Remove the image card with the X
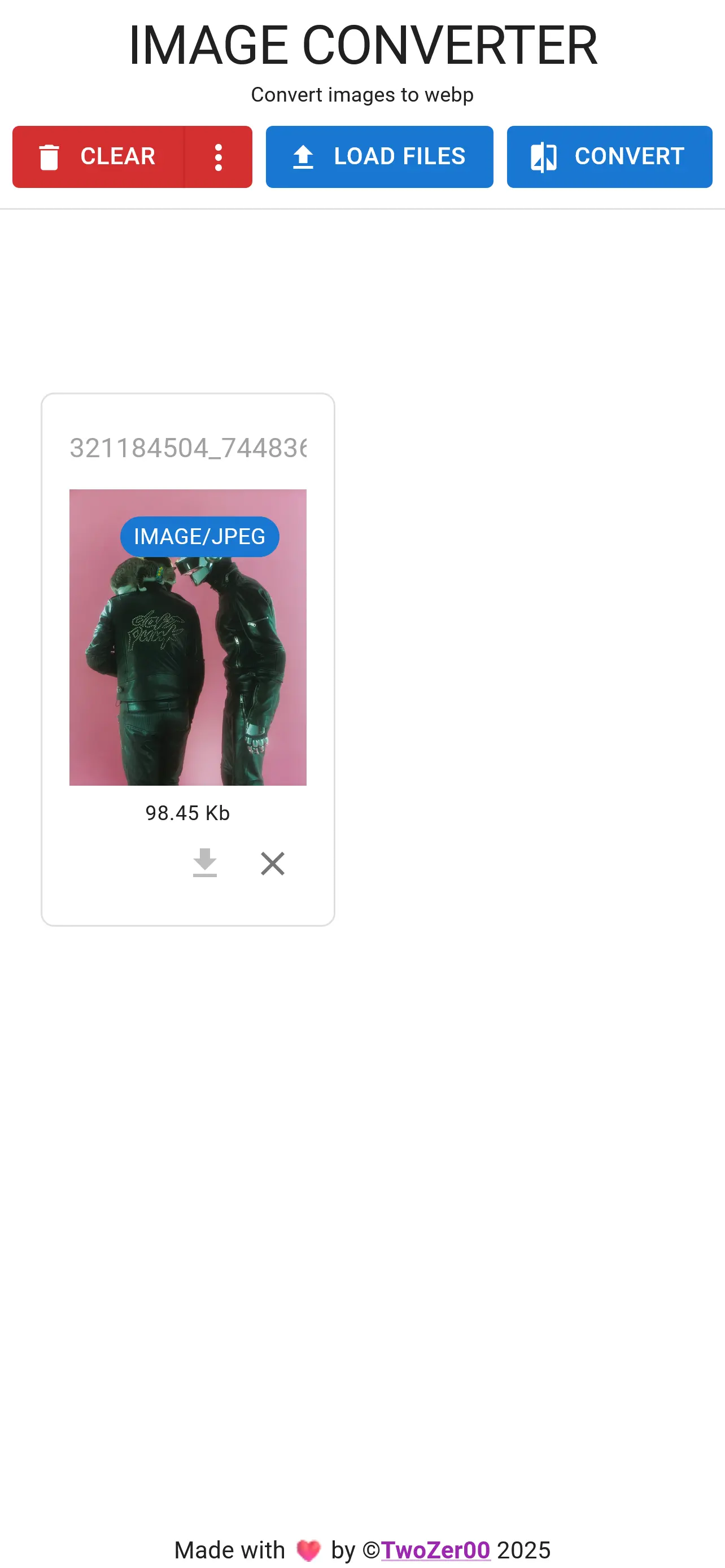The height and width of the screenshot is (1568, 725). click(272, 862)
